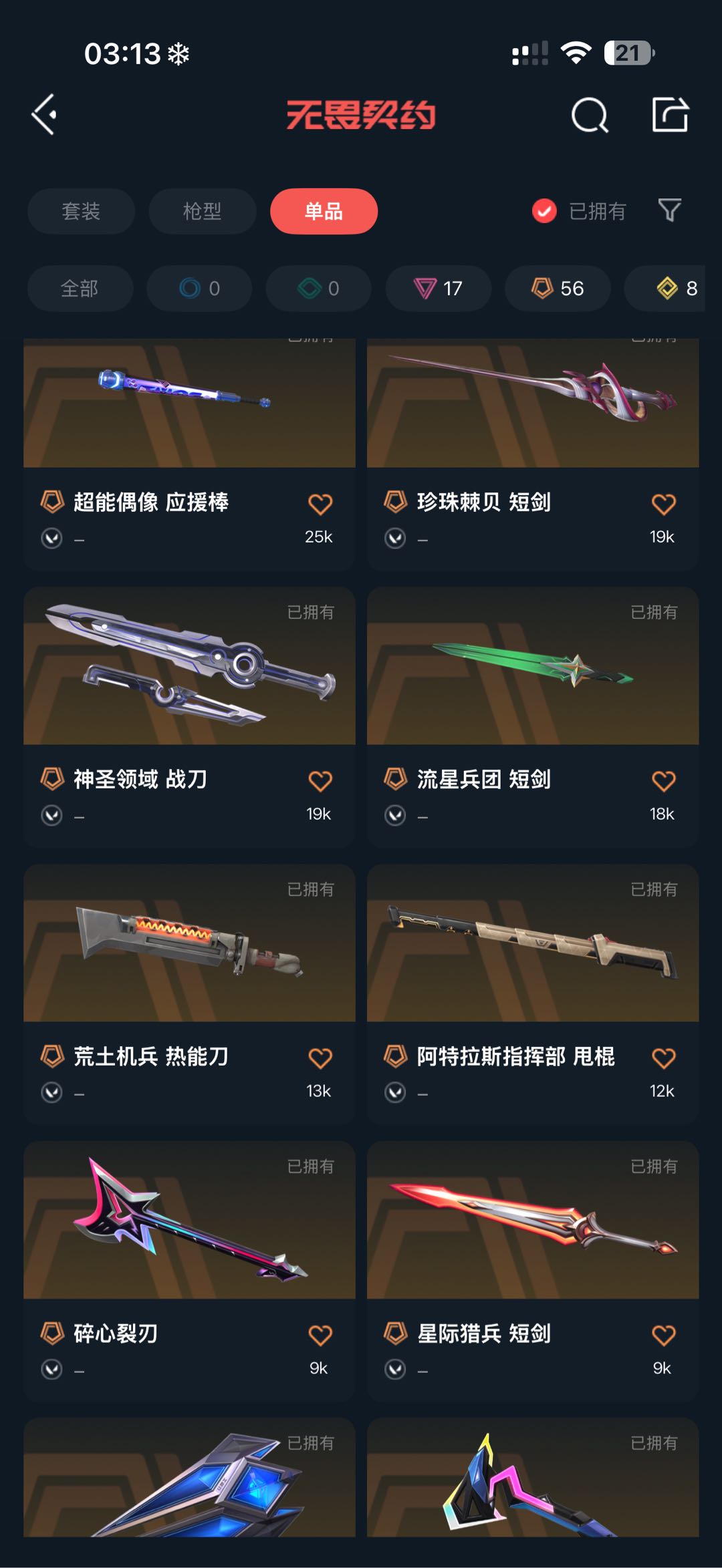
Task: Open the 神圣领域 战刀 skin card
Action: [x=189, y=668]
